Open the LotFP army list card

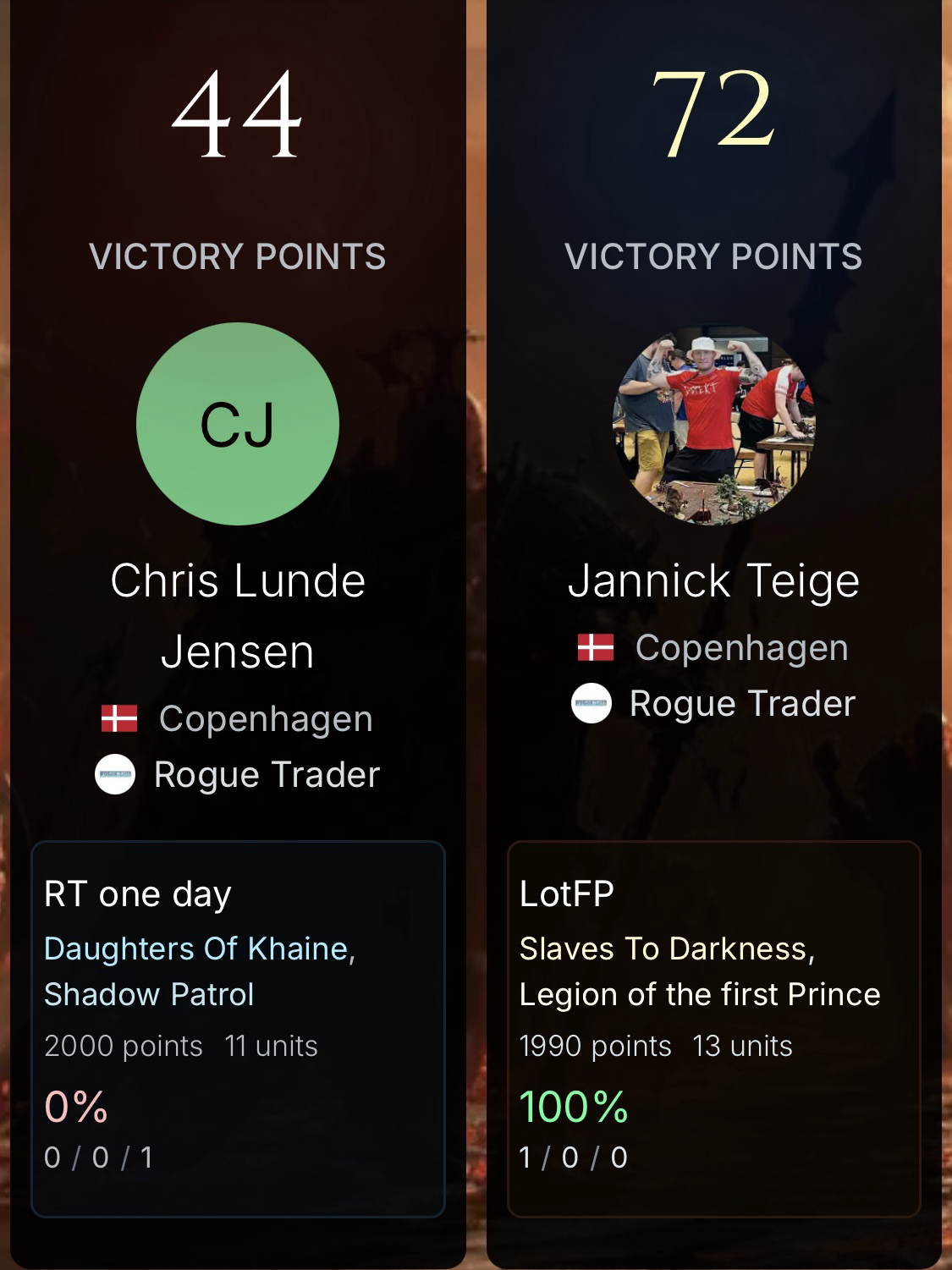point(713,1027)
